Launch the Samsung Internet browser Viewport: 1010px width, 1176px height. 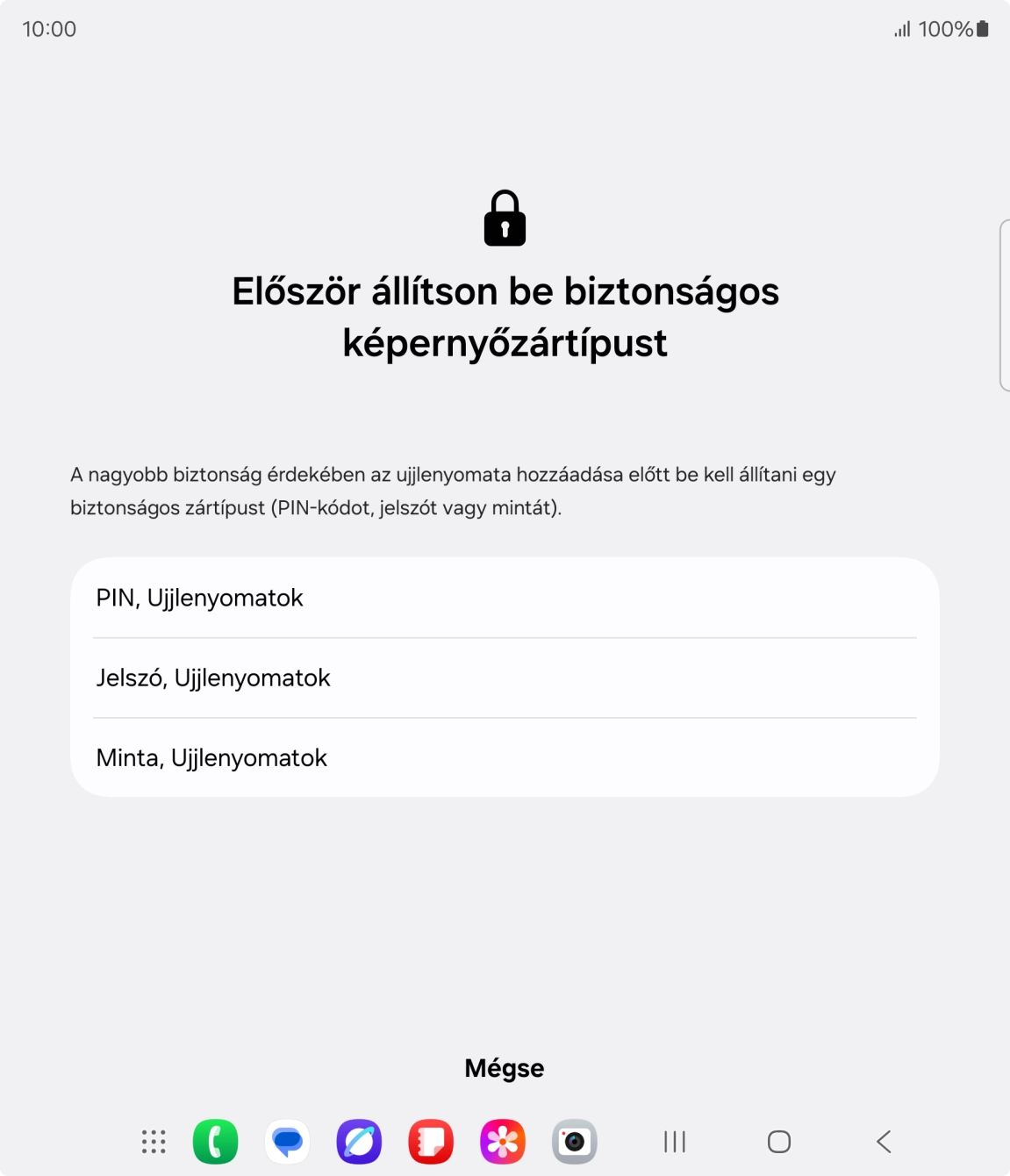(359, 1142)
